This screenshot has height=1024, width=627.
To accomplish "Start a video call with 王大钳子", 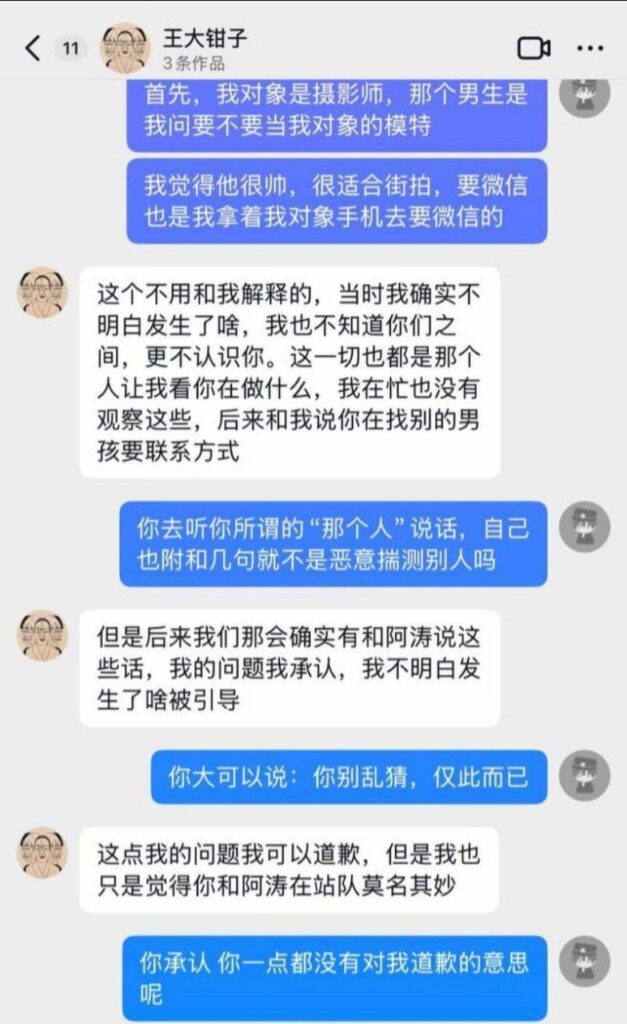I will pos(535,47).
